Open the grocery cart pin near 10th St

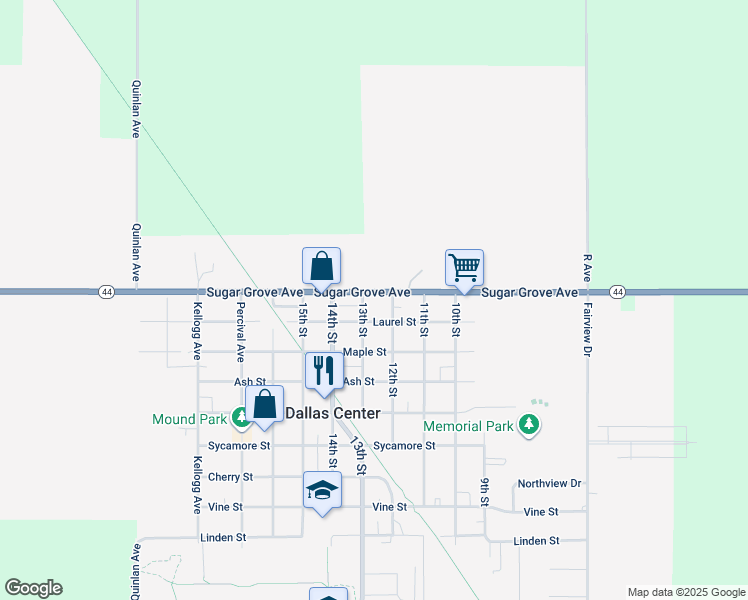pos(464,268)
